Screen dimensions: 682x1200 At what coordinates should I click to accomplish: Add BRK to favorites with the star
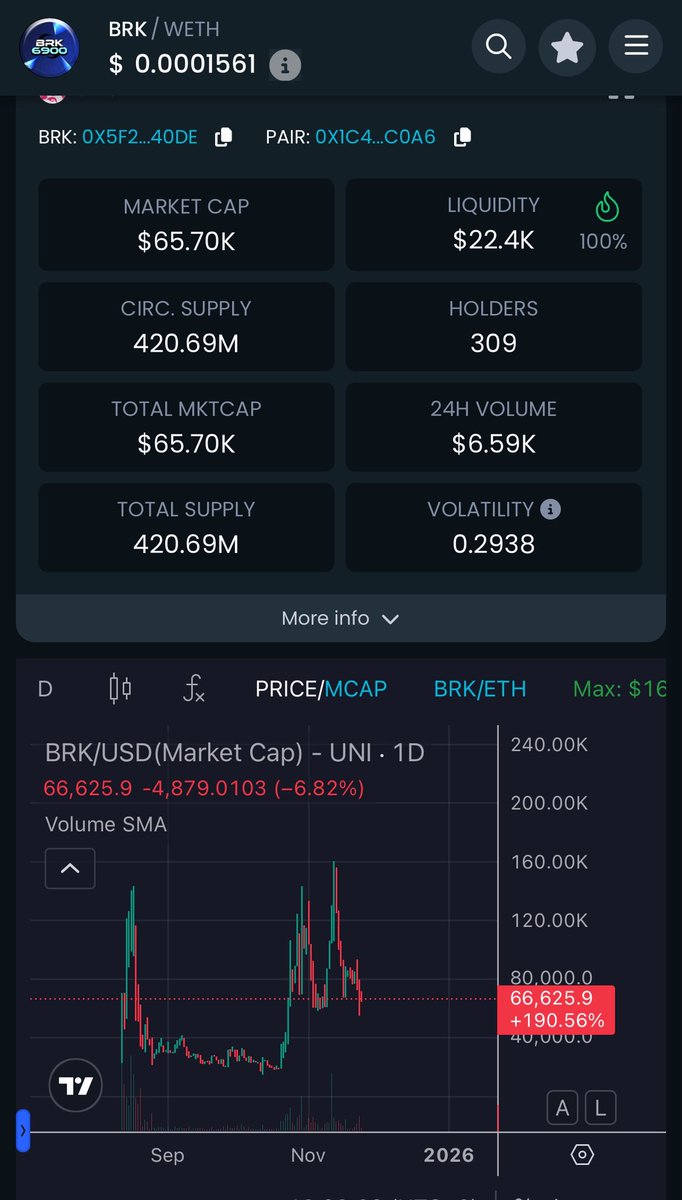click(567, 46)
